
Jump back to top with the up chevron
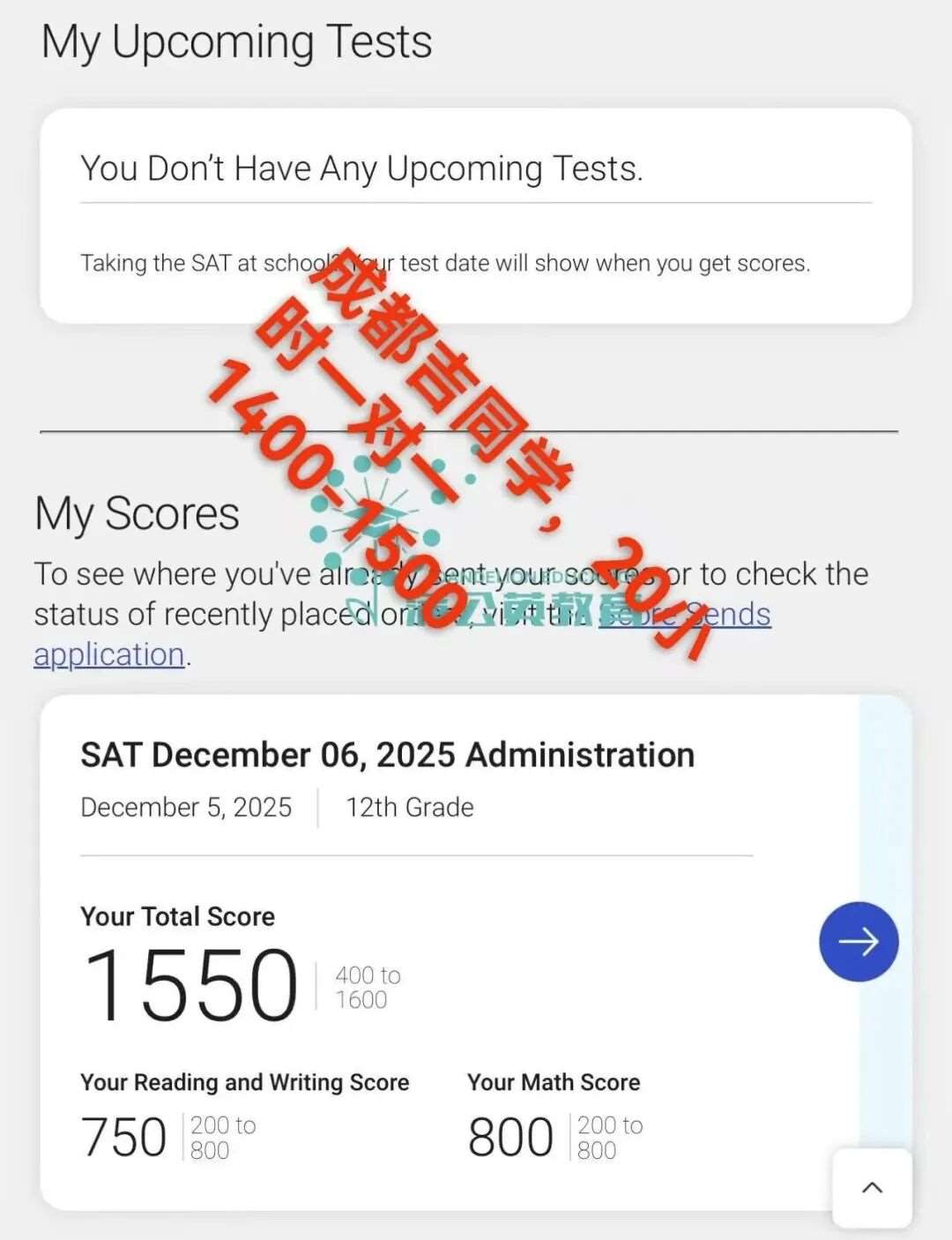871,1187
